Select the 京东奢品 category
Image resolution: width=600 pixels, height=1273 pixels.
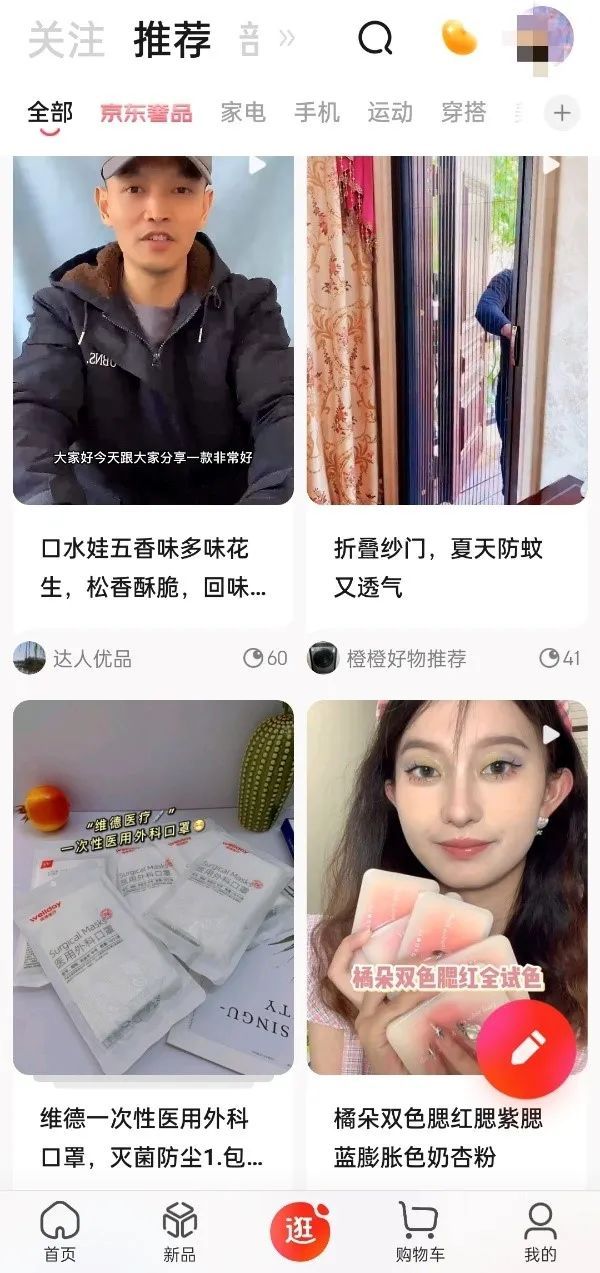(146, 113)
